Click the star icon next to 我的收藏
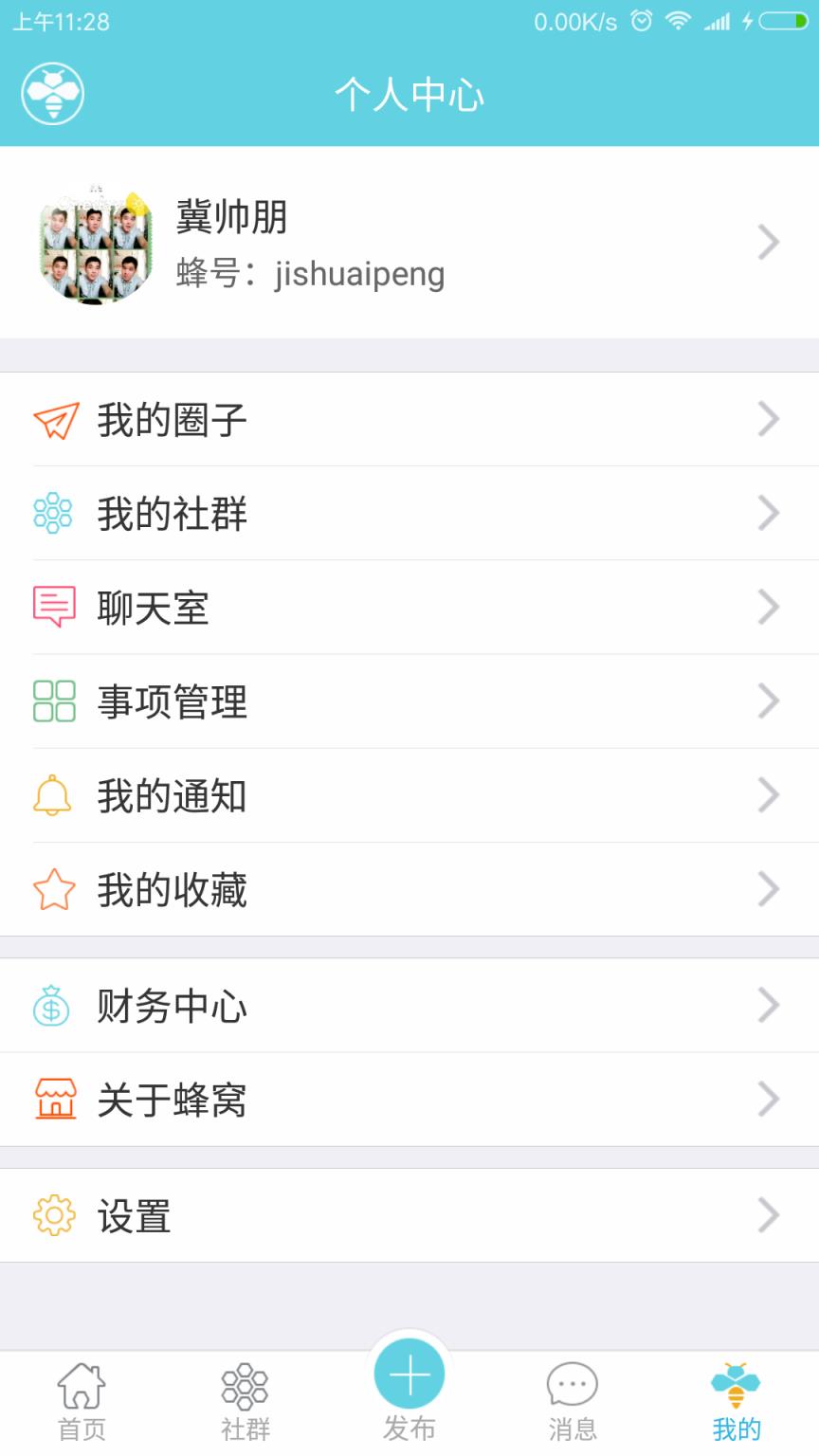This screenshot has width=819, height=1456. (x=54, y=889)
